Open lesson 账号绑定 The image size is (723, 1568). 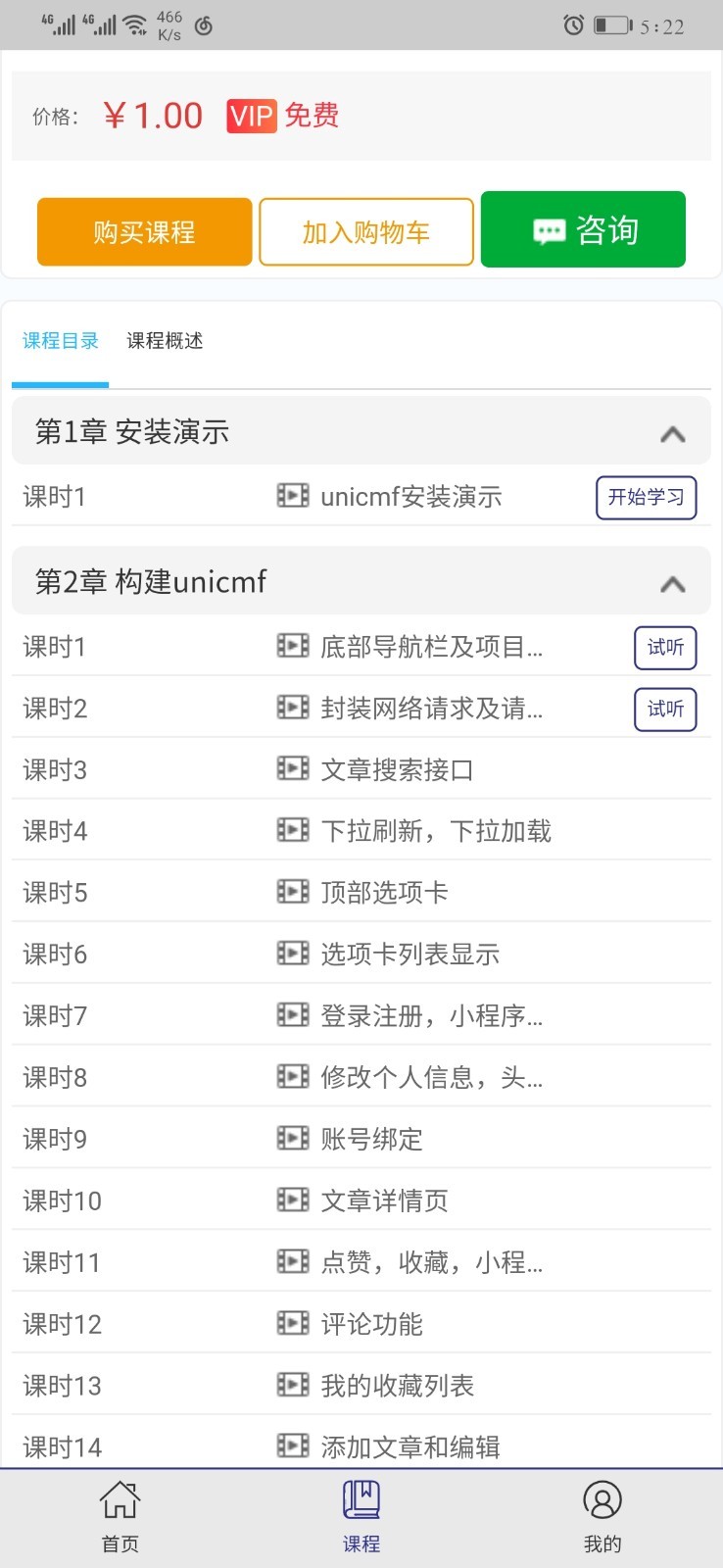click(371, 1140)
